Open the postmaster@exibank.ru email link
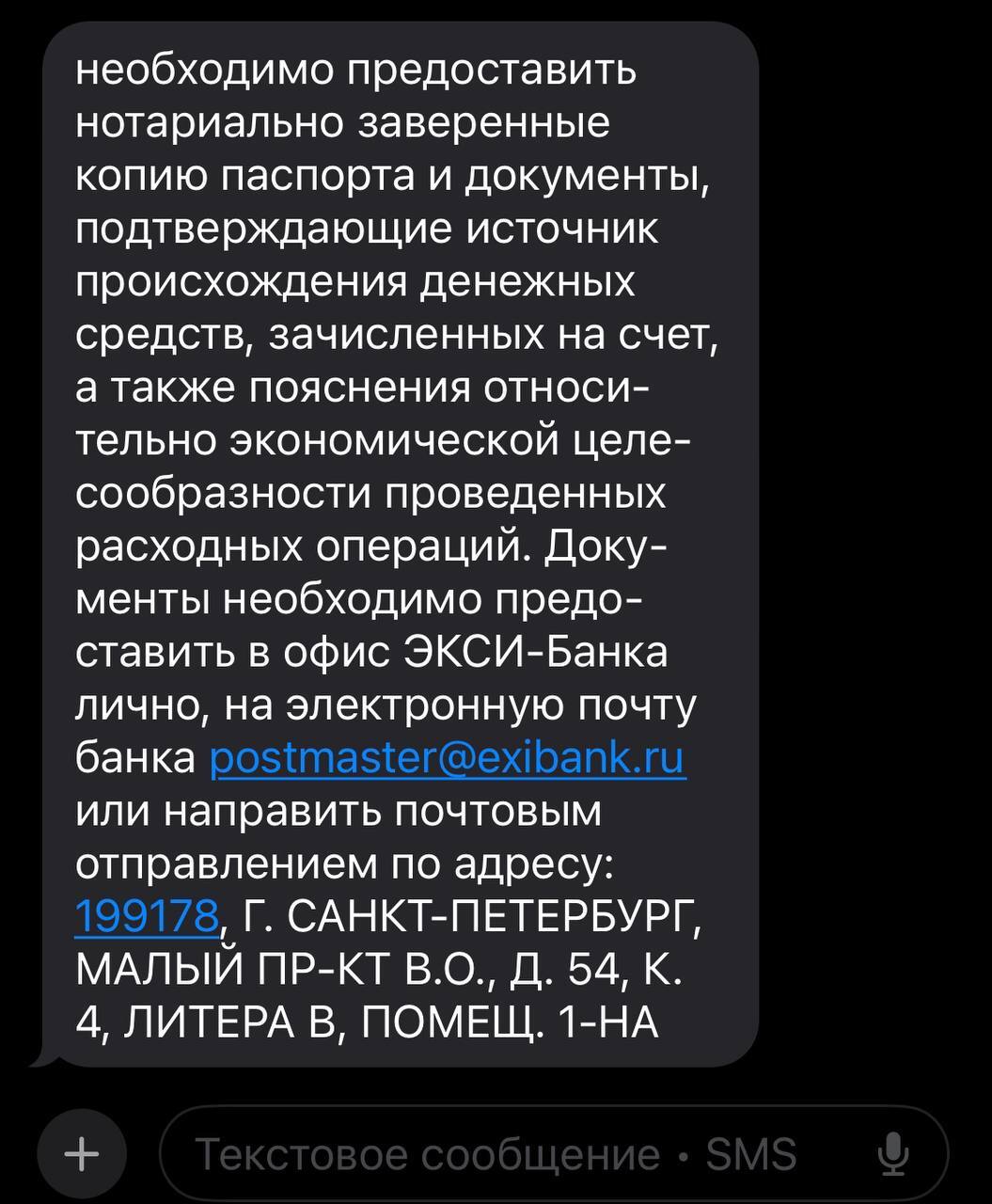 [x=448, y=758]
